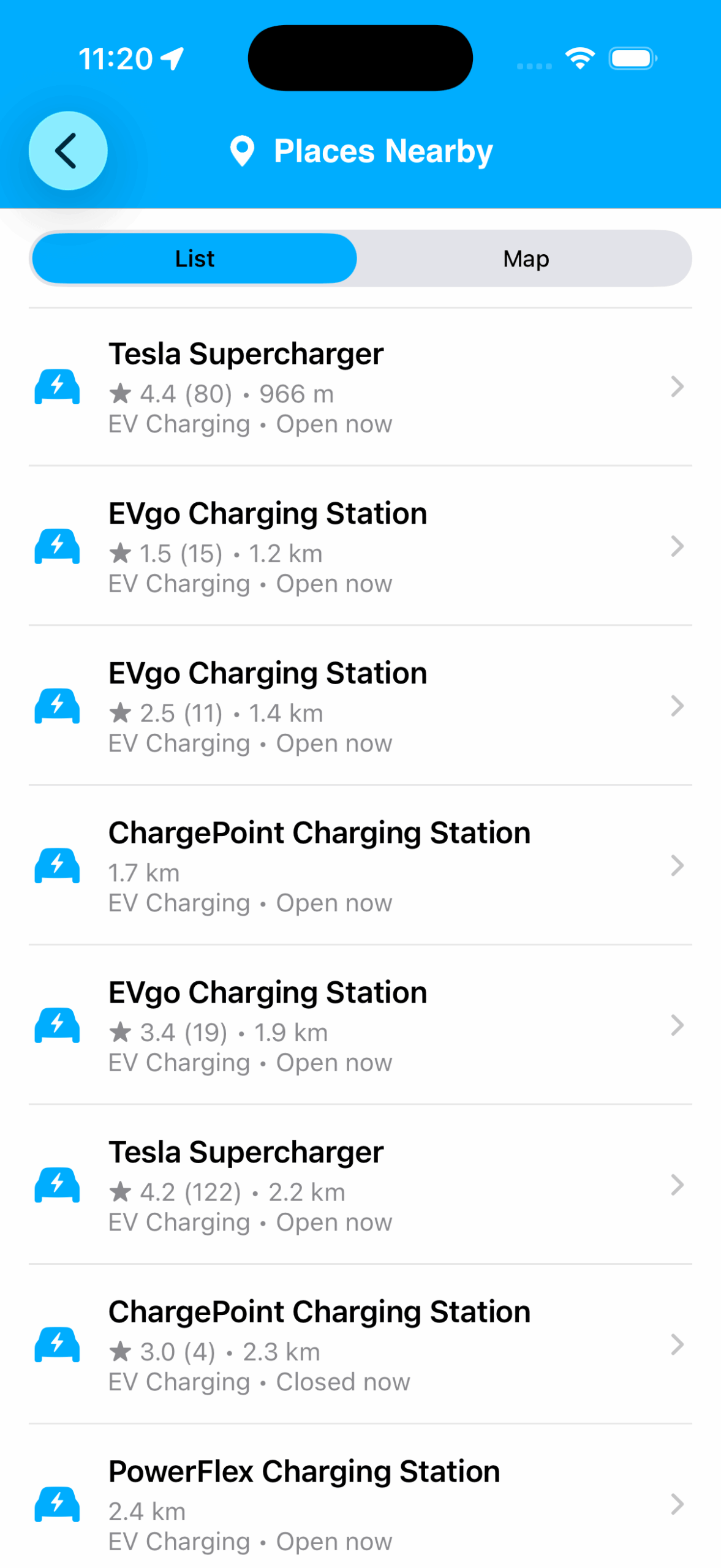
Task: Open EVgo Charging Station at 1.2 km
Action: coord(360,546)
